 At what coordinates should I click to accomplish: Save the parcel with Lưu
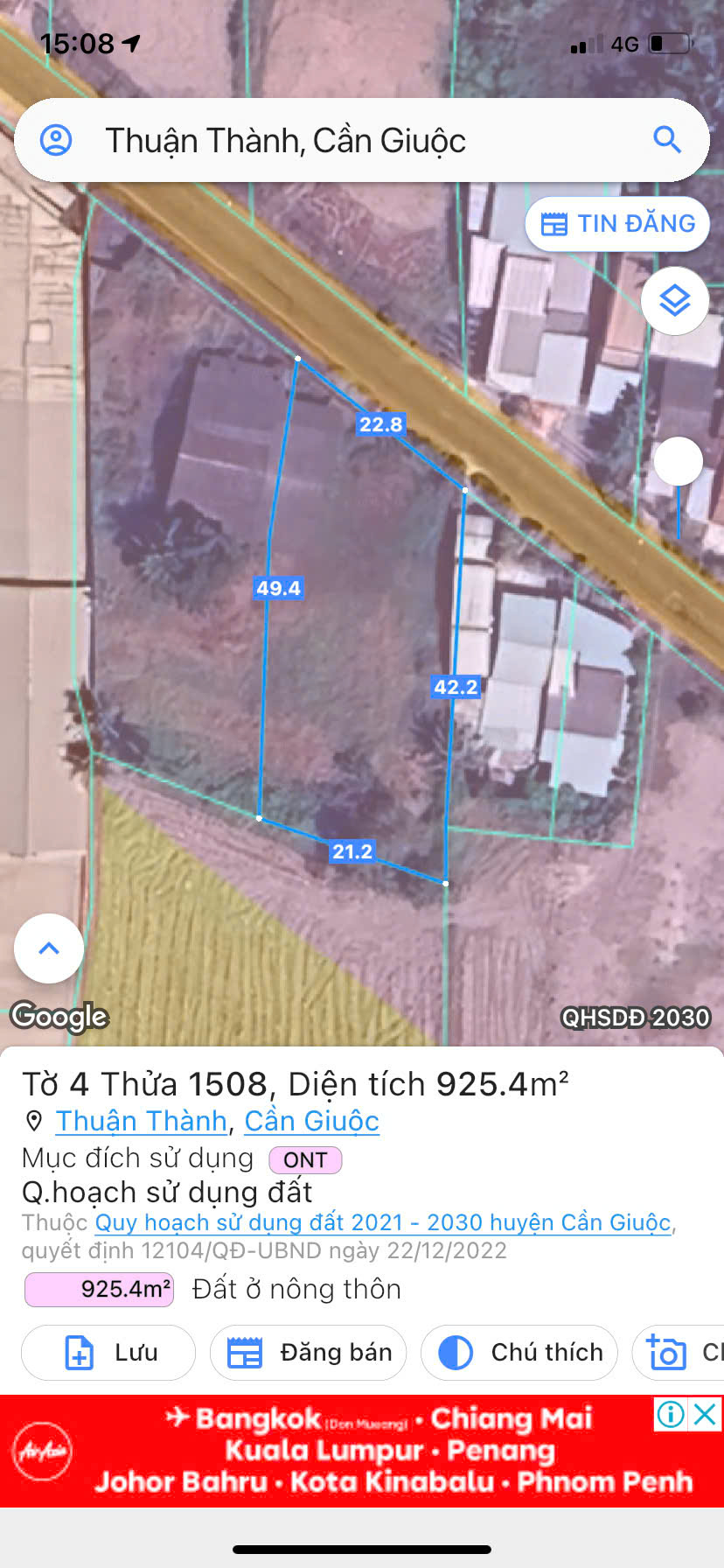(x=108, y=1353)
